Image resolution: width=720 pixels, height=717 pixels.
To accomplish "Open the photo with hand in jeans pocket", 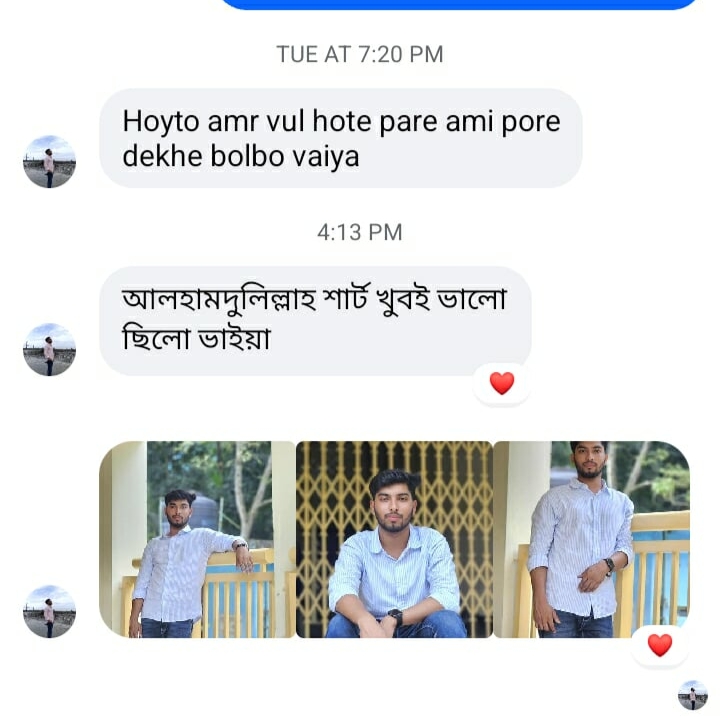I will 591,539.
